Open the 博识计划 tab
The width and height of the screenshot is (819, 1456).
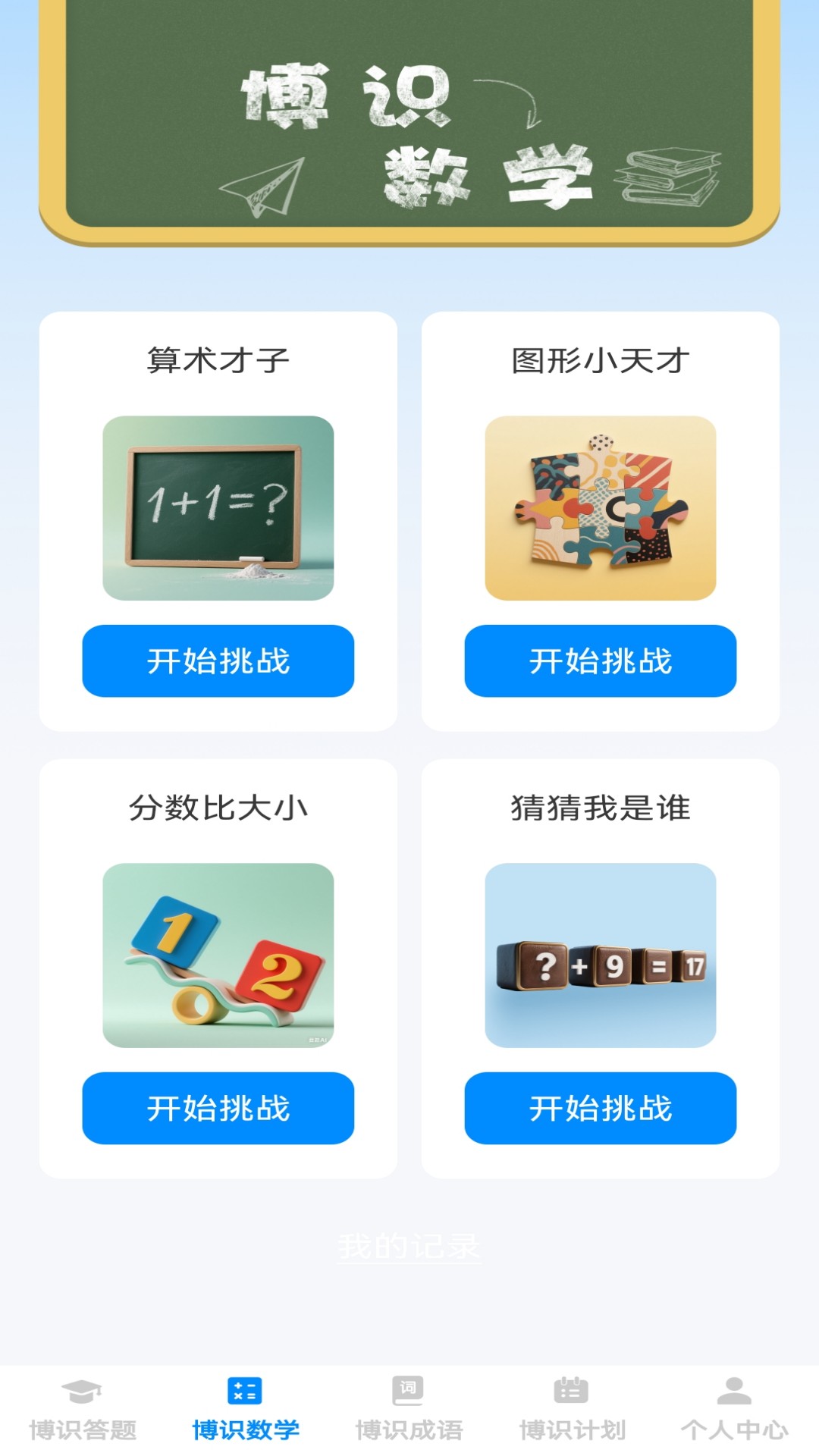[x=572, y=1409]
